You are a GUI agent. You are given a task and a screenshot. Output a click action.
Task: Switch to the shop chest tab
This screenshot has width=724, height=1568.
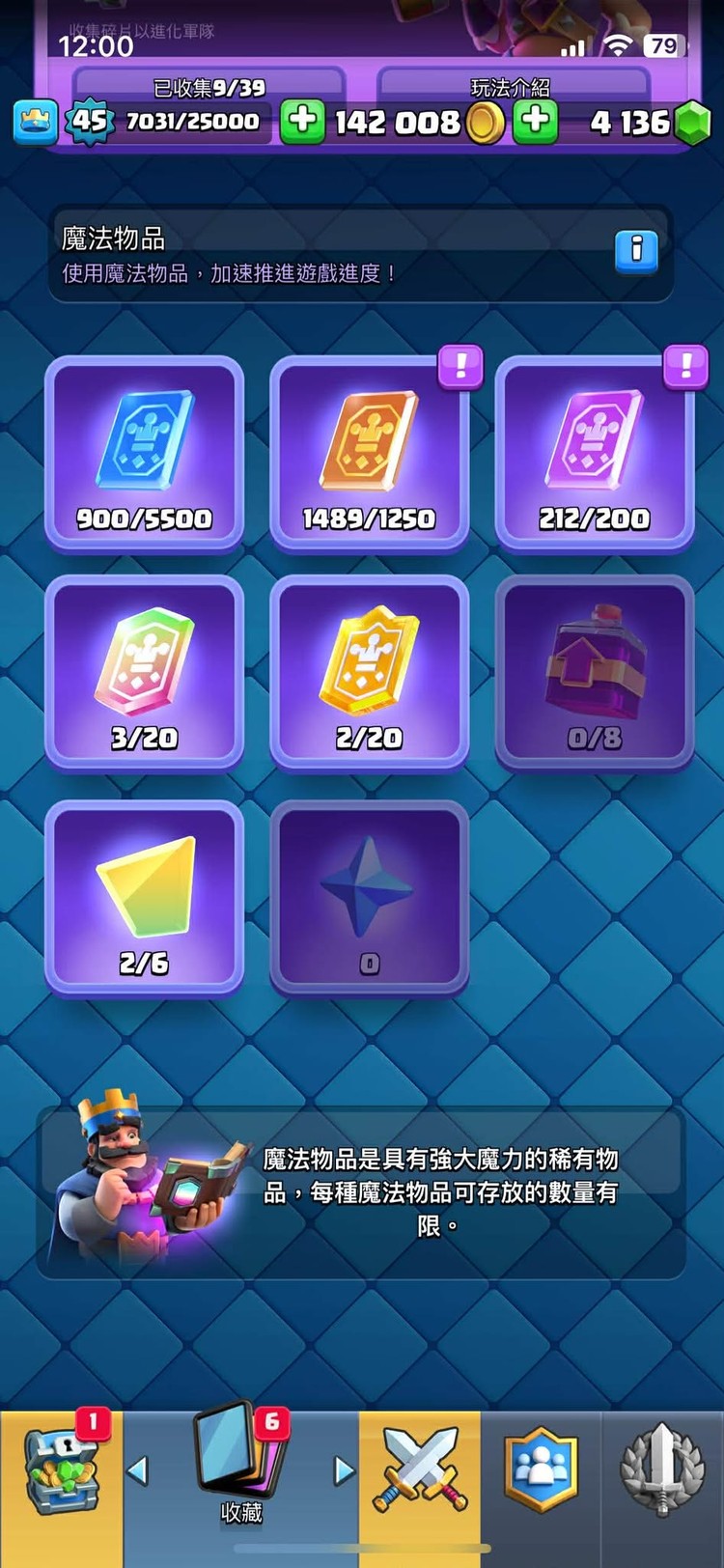tap(60, 1472)
